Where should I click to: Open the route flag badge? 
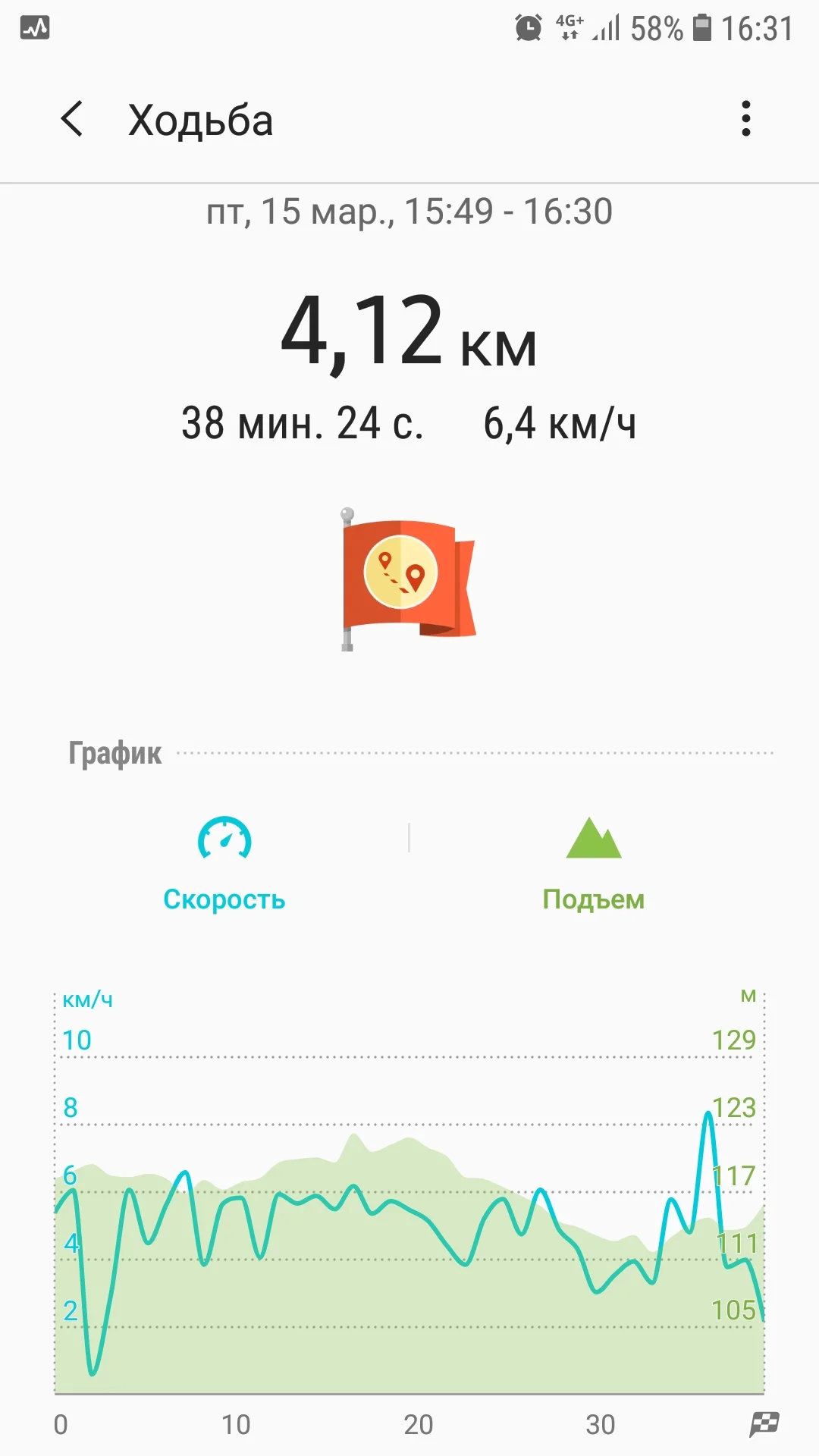coord(408,579)
